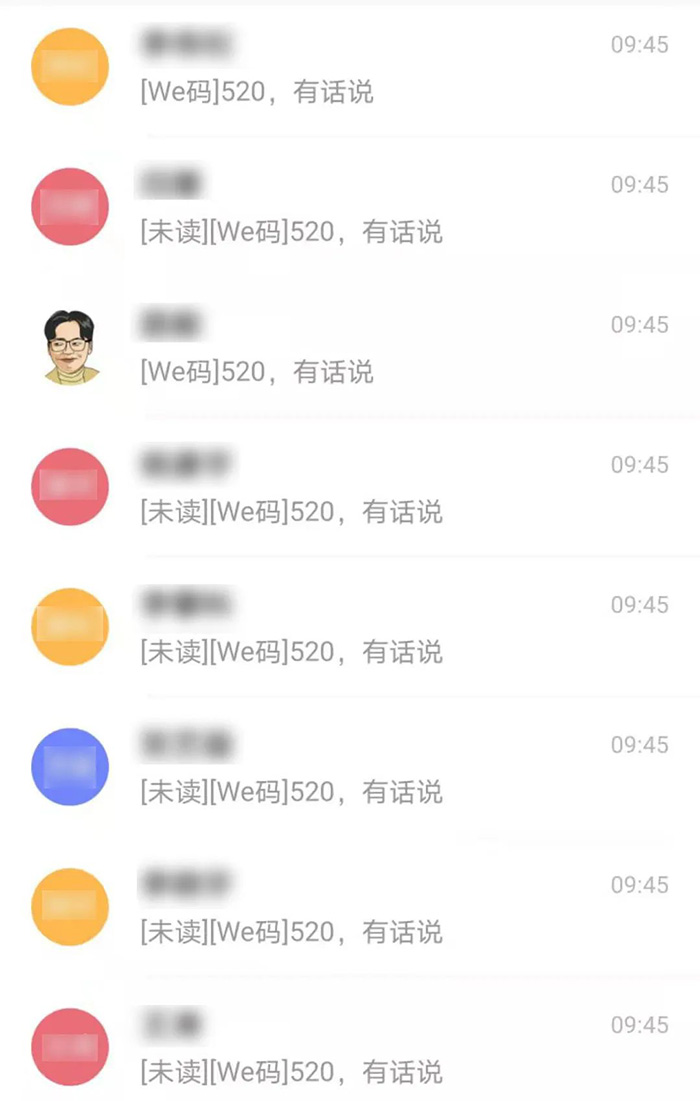
Task: Open the already-read chat with the orange avatar
Action: (350, 68)
